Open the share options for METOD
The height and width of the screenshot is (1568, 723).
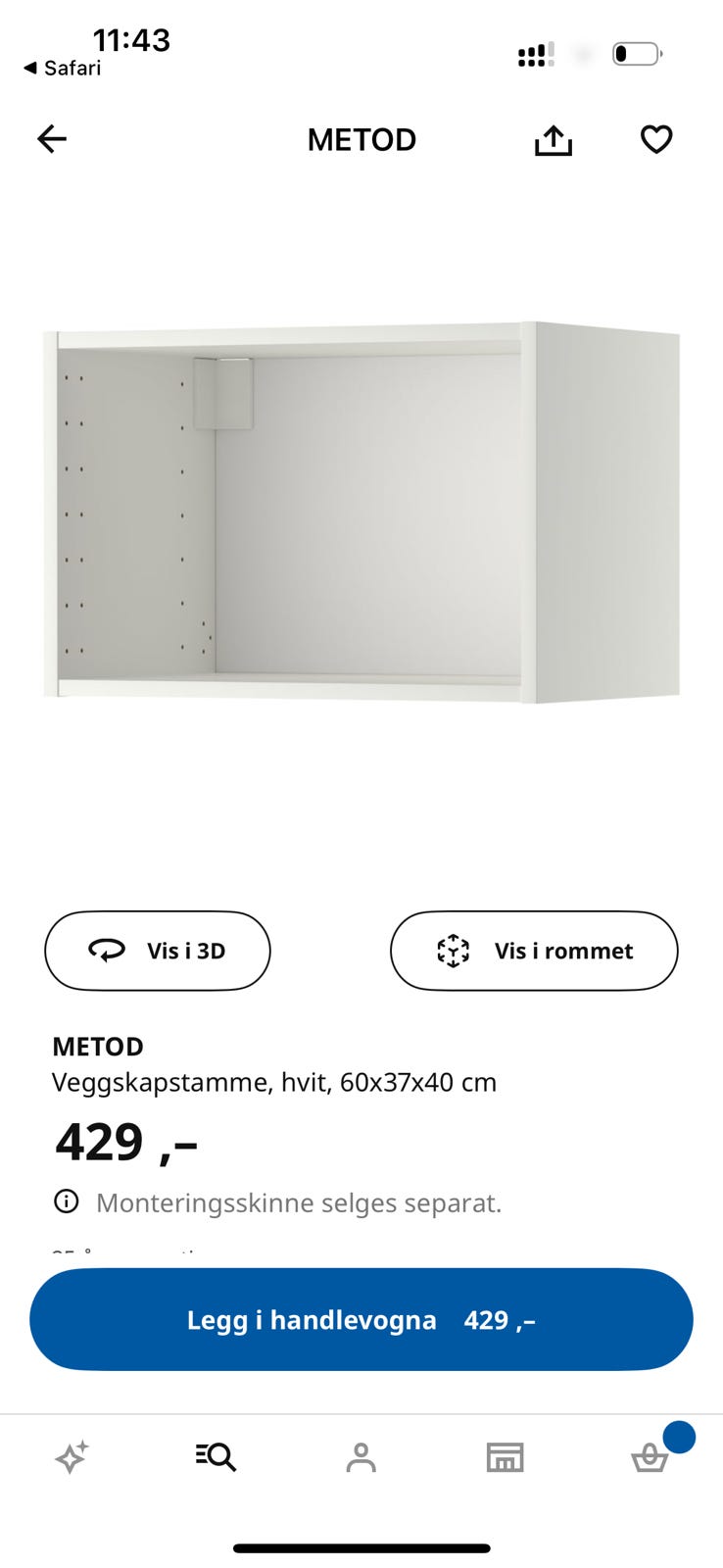click(554, 139)
